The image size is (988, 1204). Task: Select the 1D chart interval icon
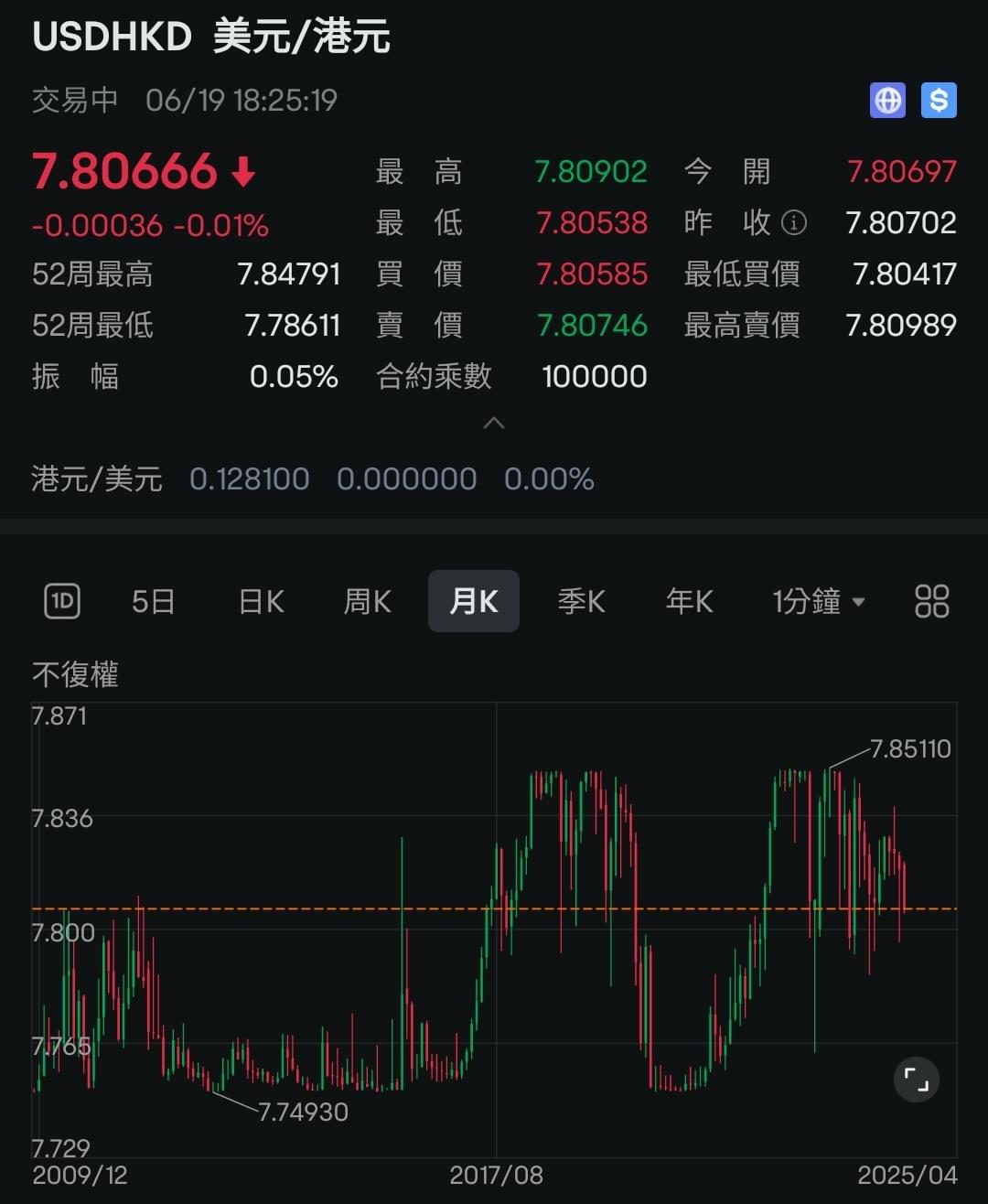pos(61,601)
